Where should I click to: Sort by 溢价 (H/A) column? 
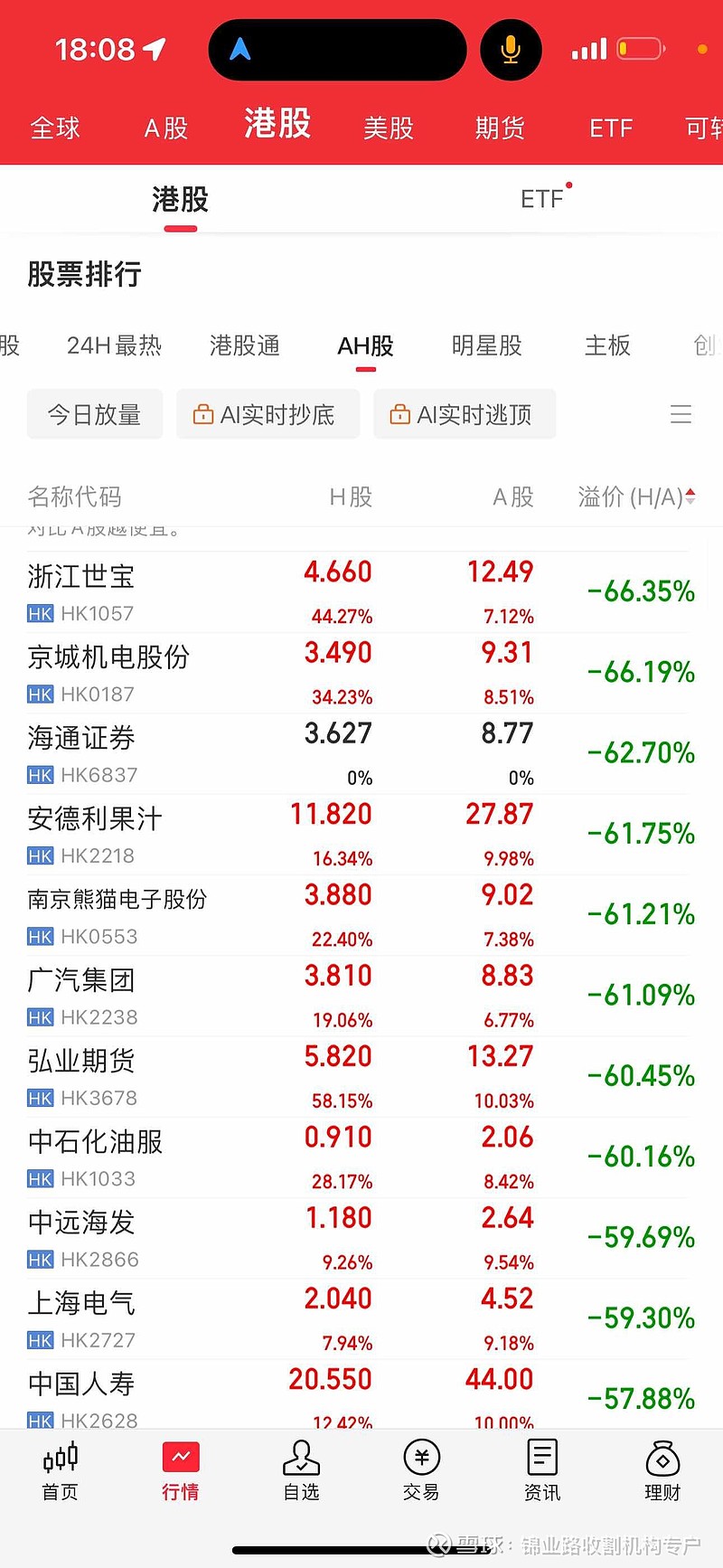coord(636,496)
